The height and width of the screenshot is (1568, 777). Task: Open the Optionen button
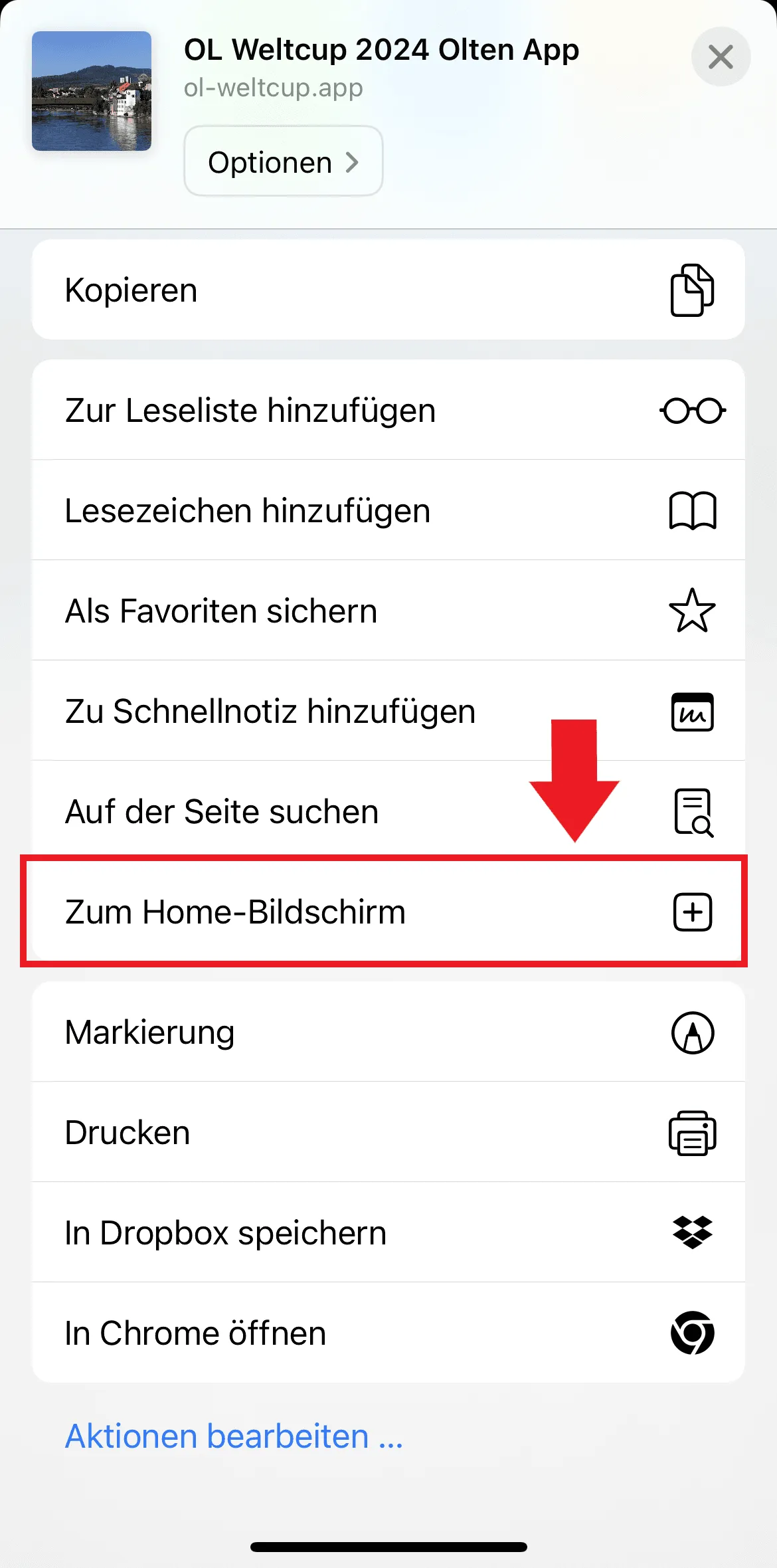pyautogui.click(x=284, y=161)
